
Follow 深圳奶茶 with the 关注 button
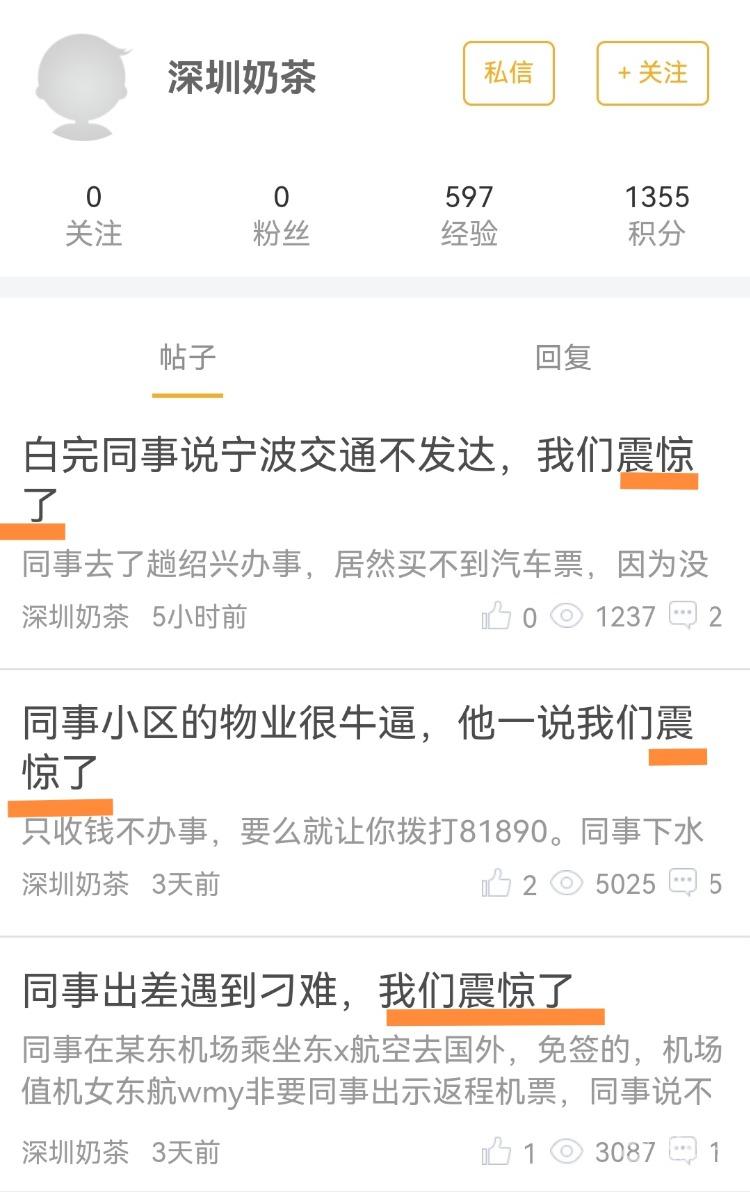(652, 73)
